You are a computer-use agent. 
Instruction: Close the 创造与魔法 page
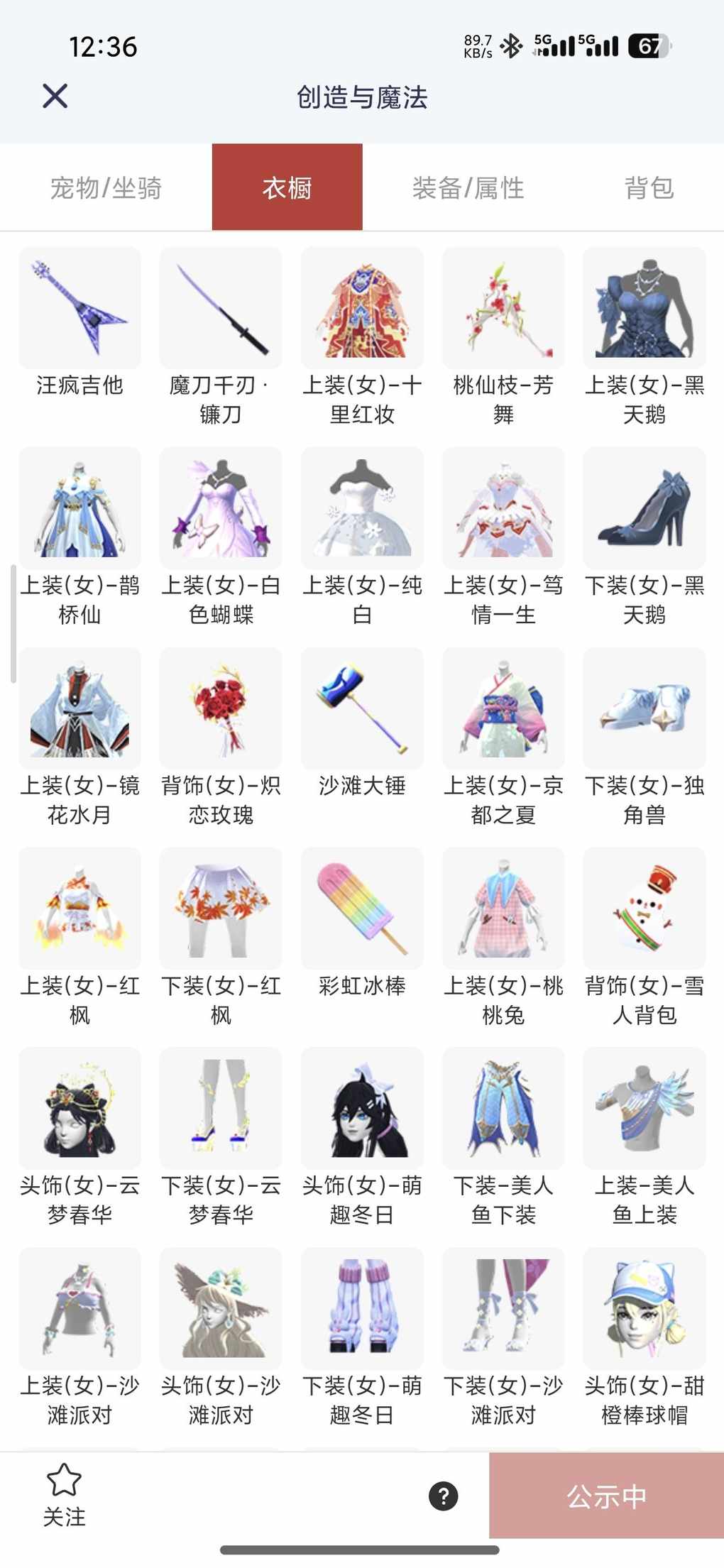[55, 96]
